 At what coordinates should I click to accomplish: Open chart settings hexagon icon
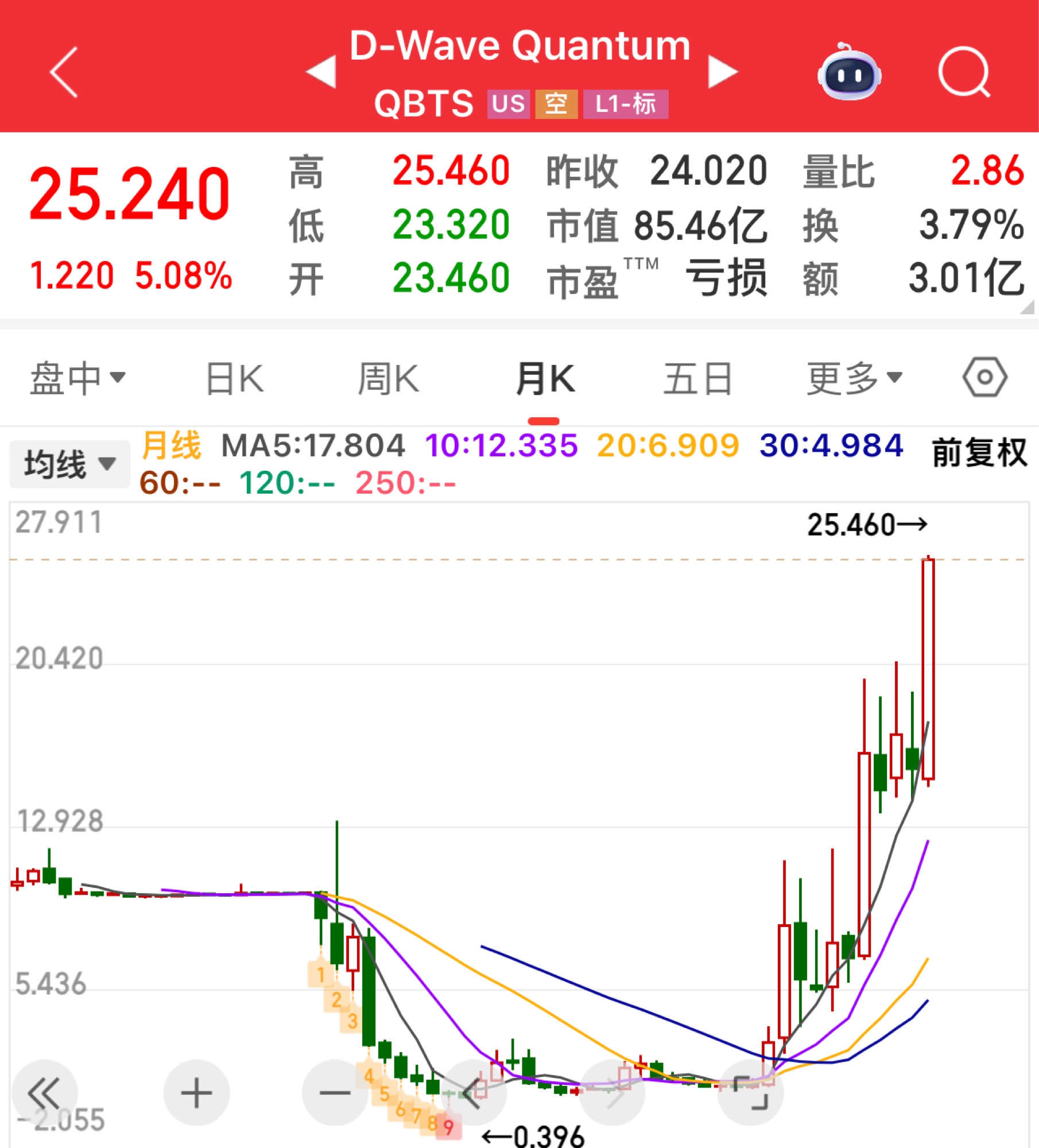pyautogui.click(x=984, y=377)
